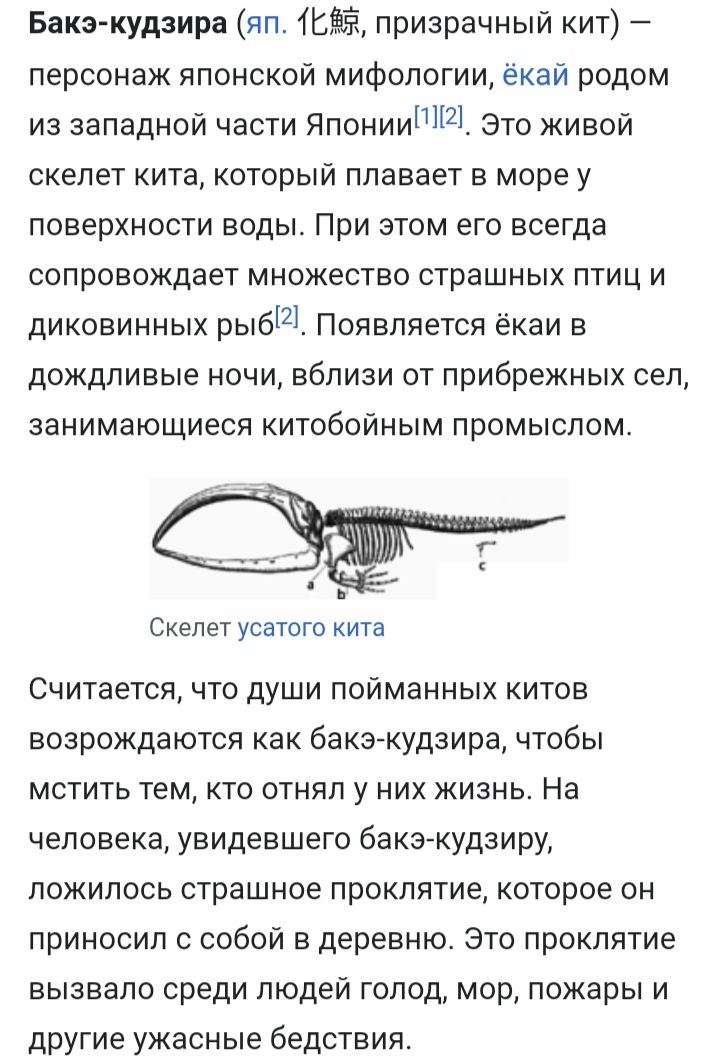
Task: Open the «яп.» language link
Action: click(x=267, y=24)
